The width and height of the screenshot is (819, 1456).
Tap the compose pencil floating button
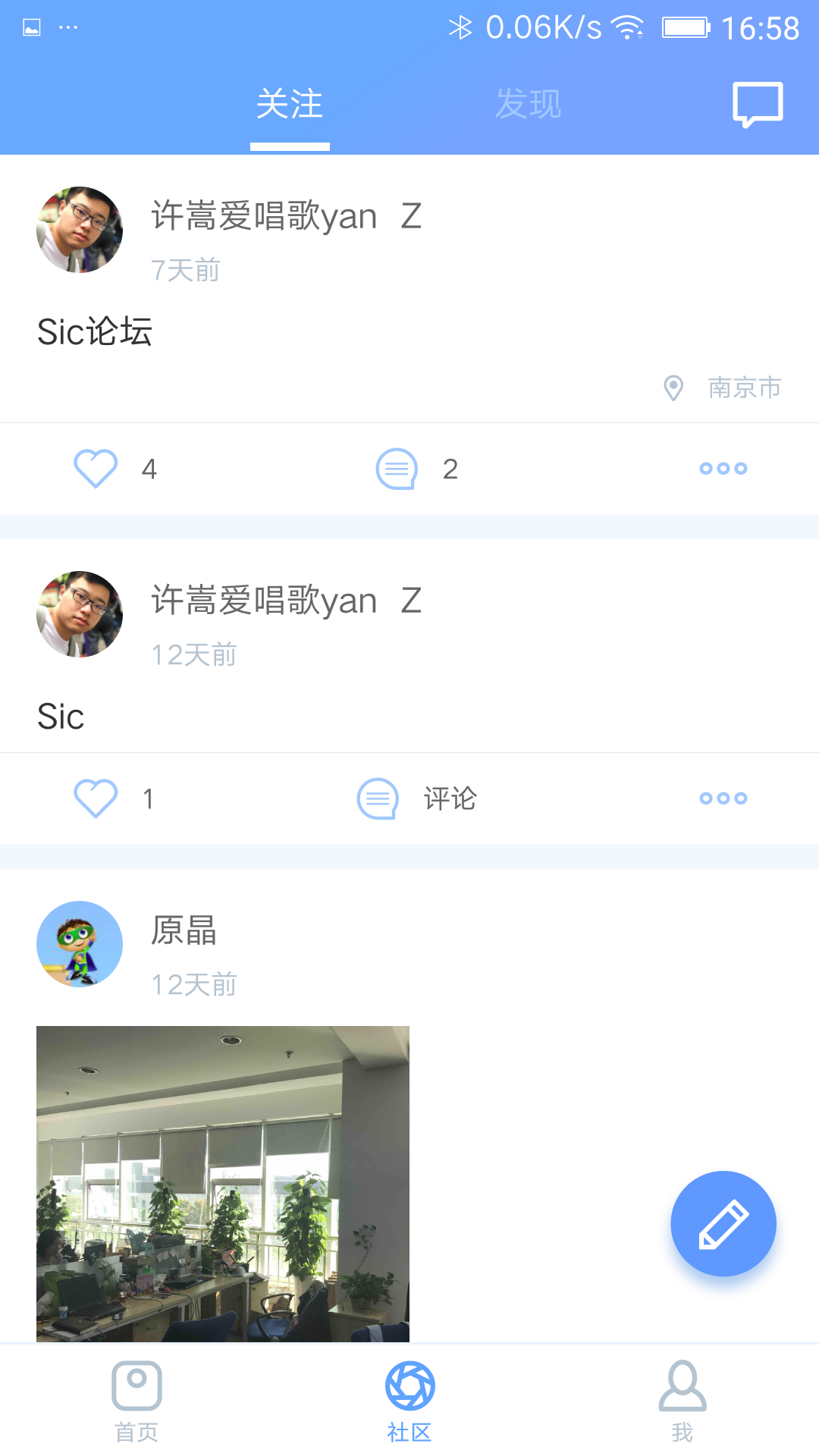coord(723,1223)
